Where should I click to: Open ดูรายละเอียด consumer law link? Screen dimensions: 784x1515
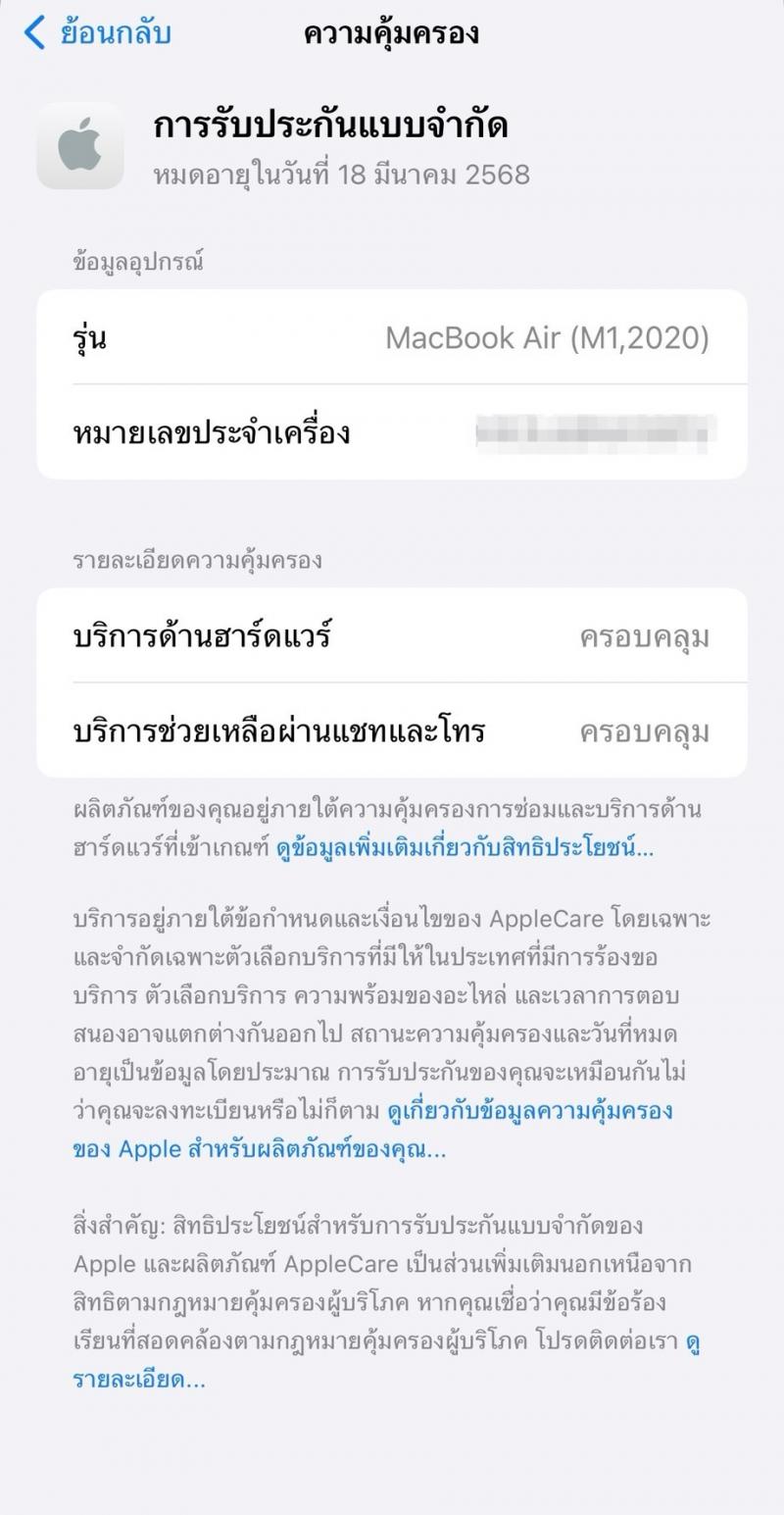[x=139, y=1379]
